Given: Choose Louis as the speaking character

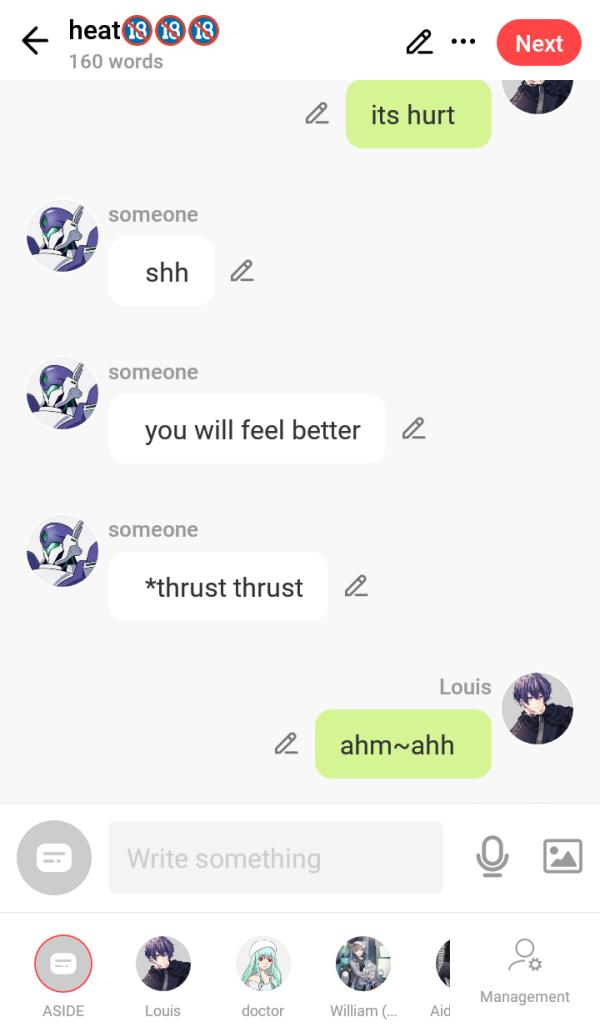Looking at the screenshot, I should click(x=163, y=965).
